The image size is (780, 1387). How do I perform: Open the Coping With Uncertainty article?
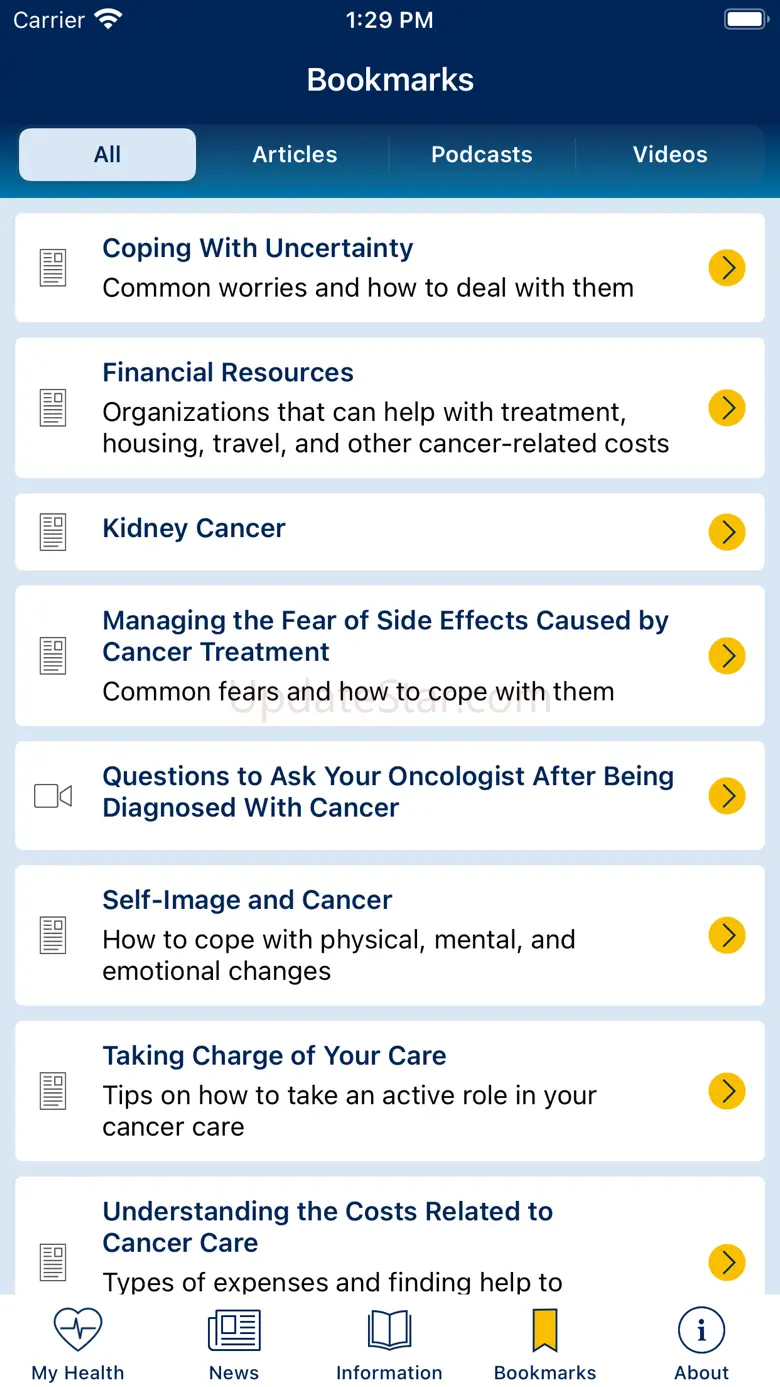[389, 268]
